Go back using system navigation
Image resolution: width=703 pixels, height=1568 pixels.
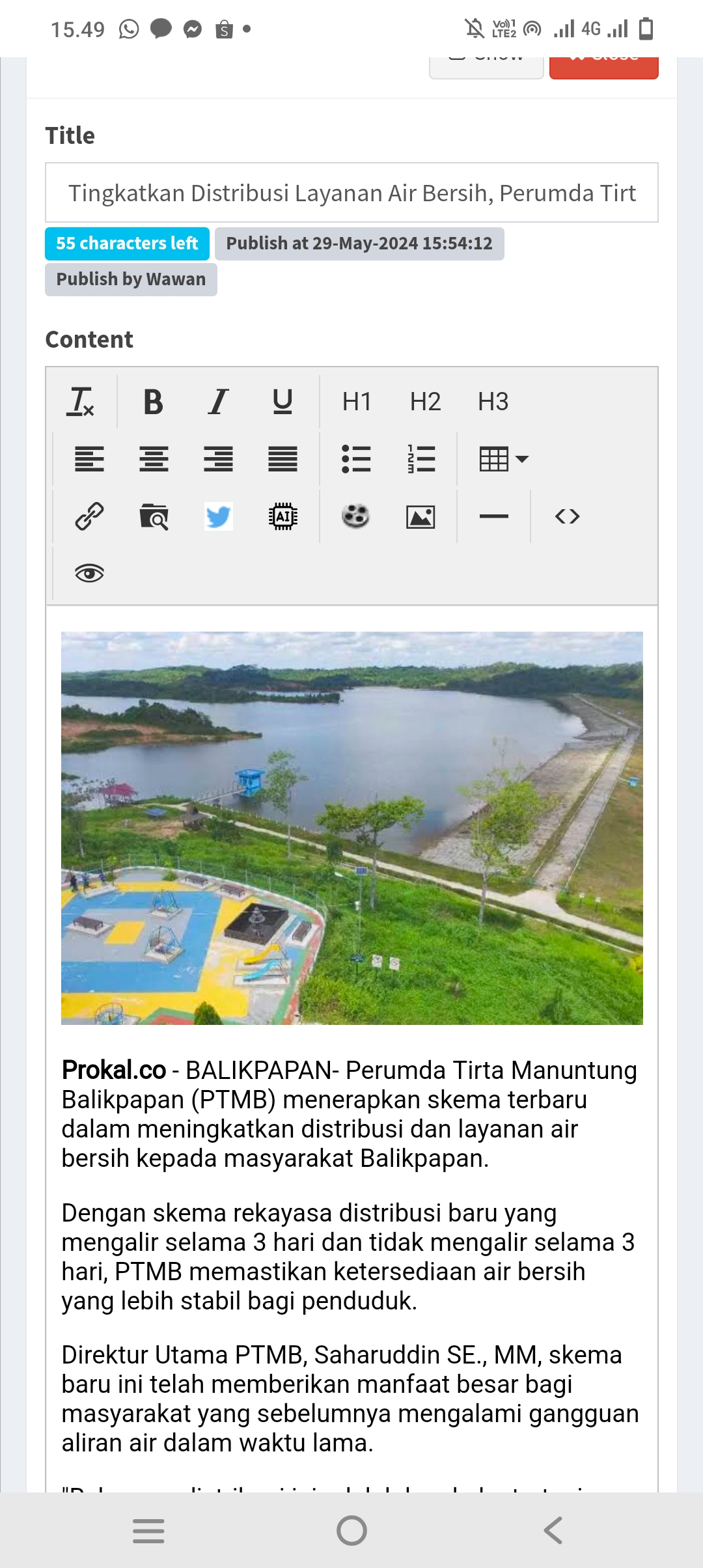pos(553,1530)
